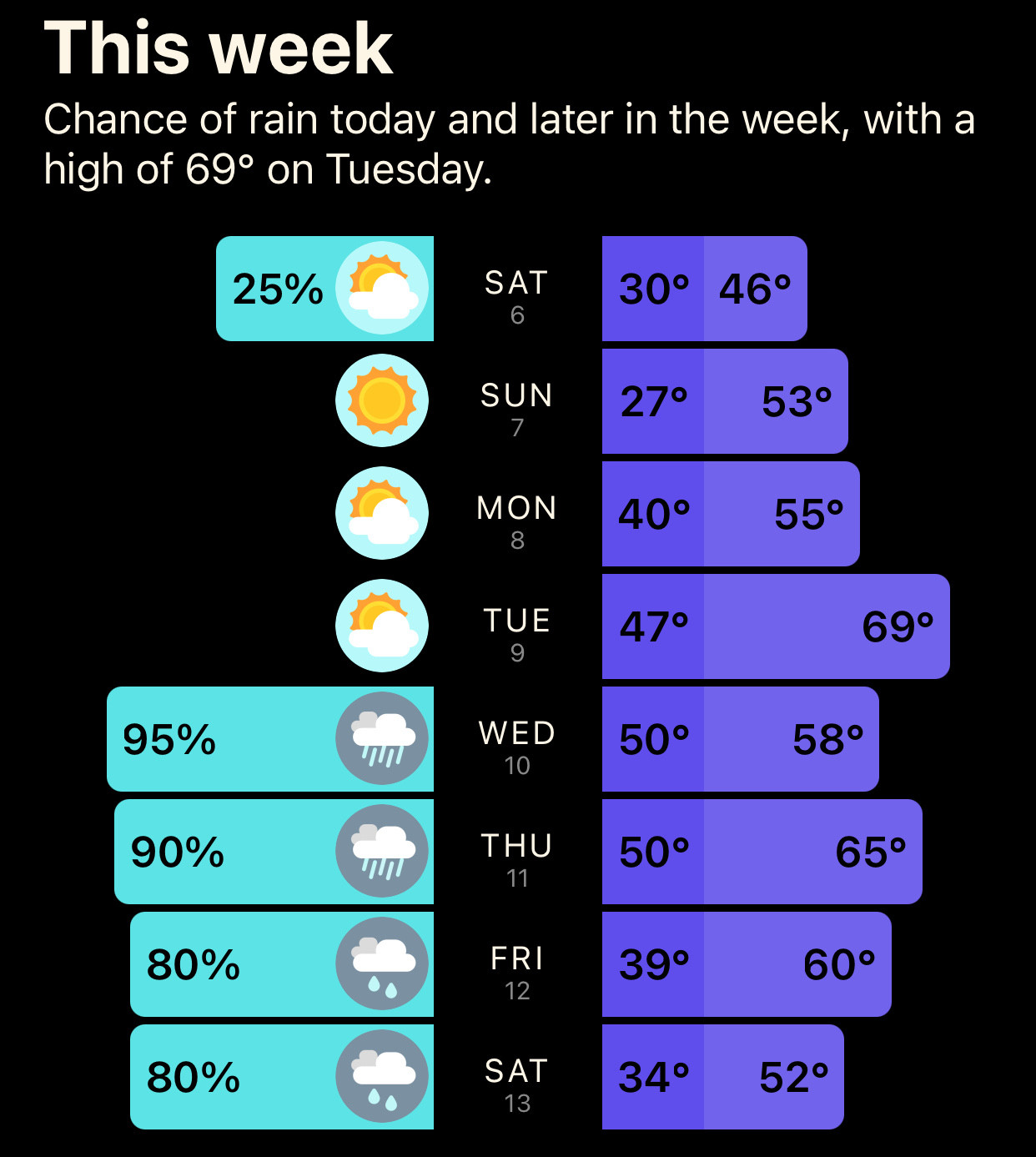The image size is (1036, 1157).
Task: Click the partly cloudy icon for Saturday the 6th
Action: (x=382, y=287)
